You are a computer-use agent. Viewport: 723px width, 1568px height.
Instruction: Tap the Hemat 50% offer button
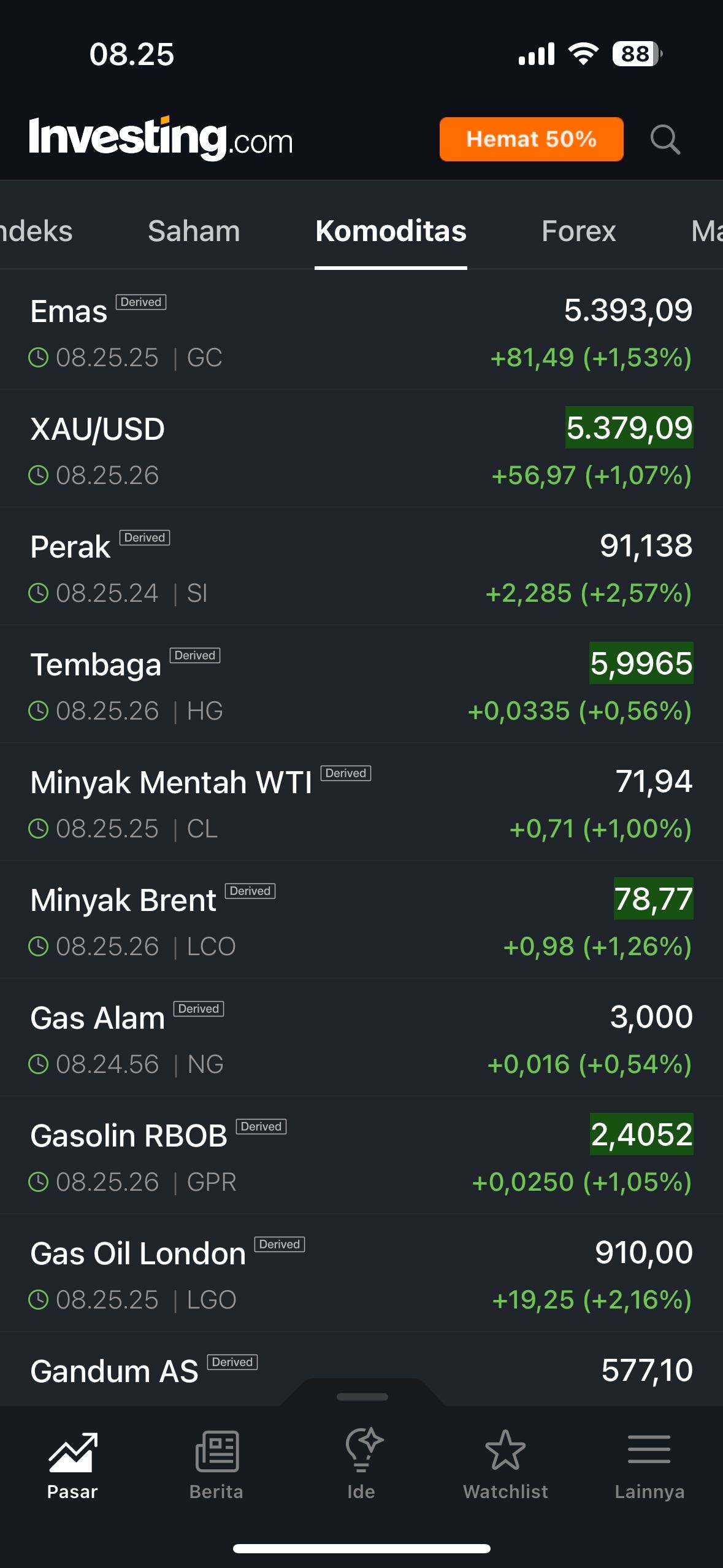point(531,139)
